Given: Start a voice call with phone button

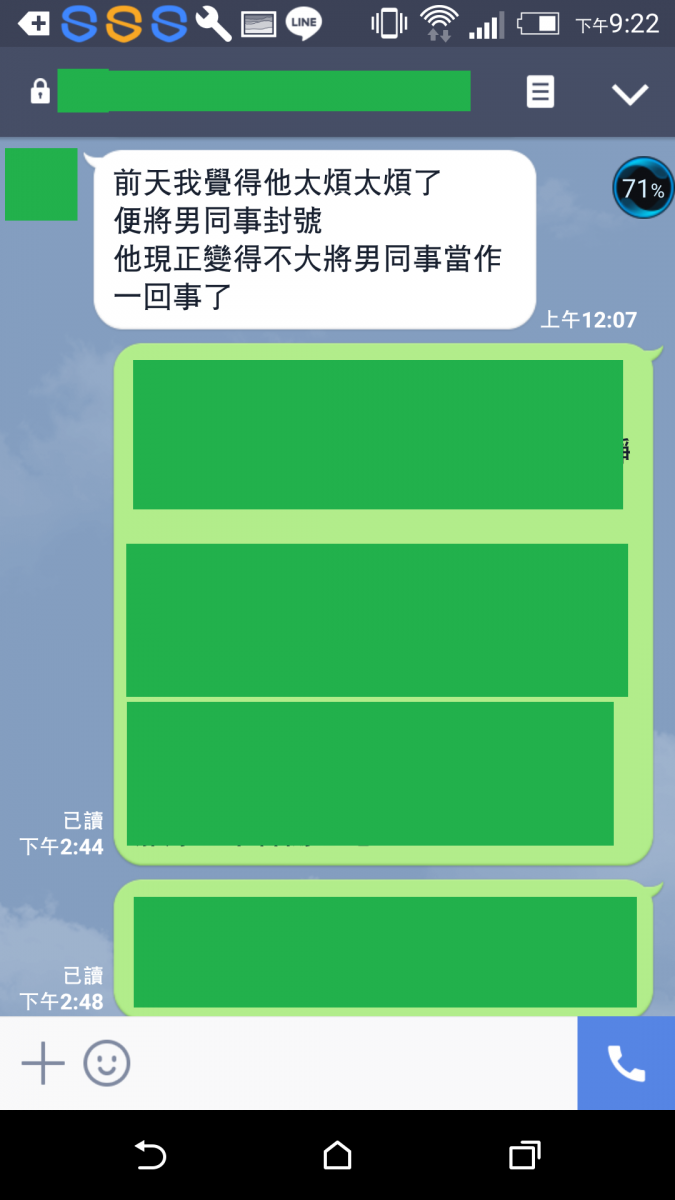Looking at the screenshot, I should [626, 1063].
